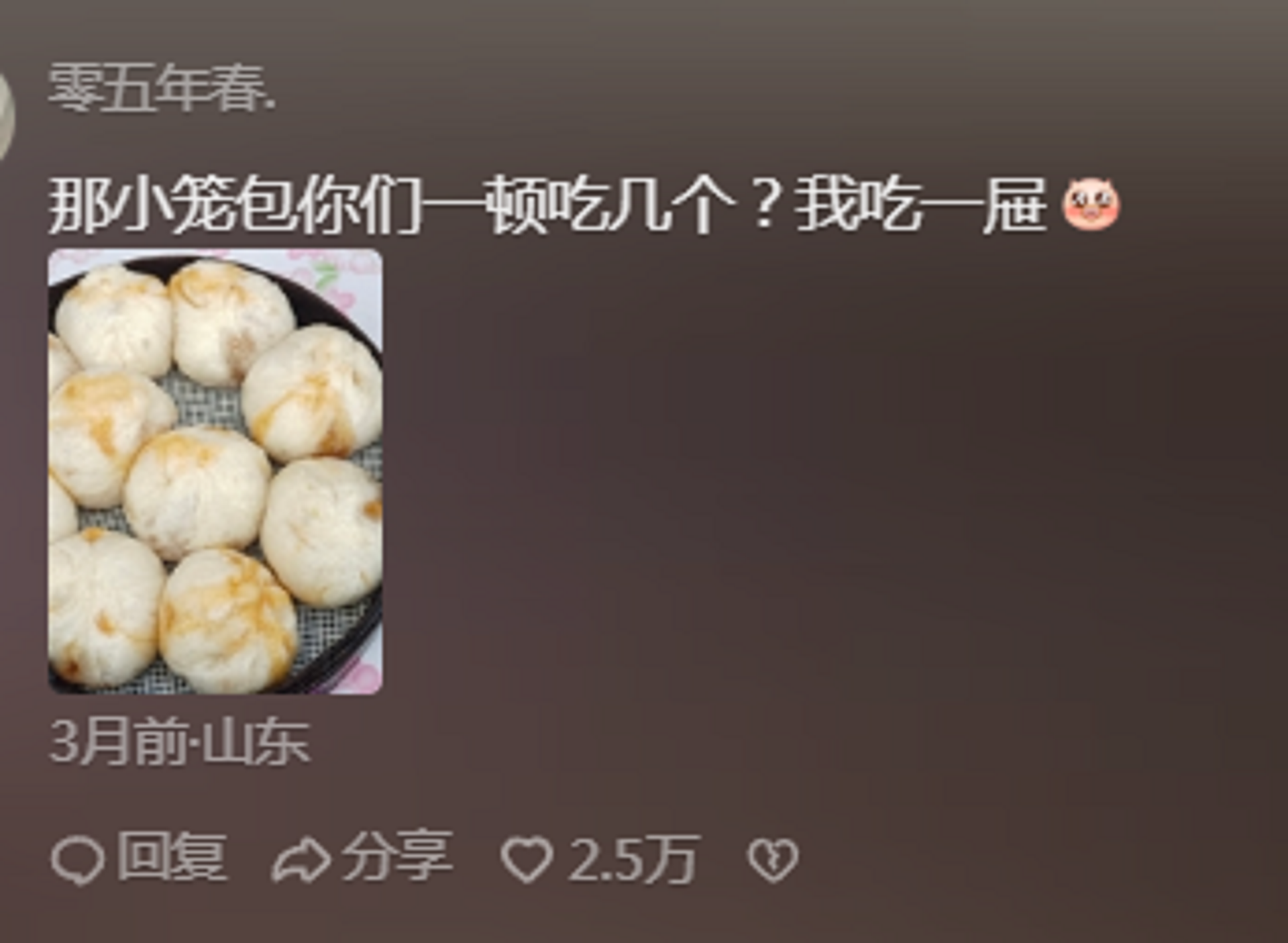Open the steamed buns photo in the comment
The width and height of the screenshot is (1288, 943).
pyautogui.click(x=215, y=471)
